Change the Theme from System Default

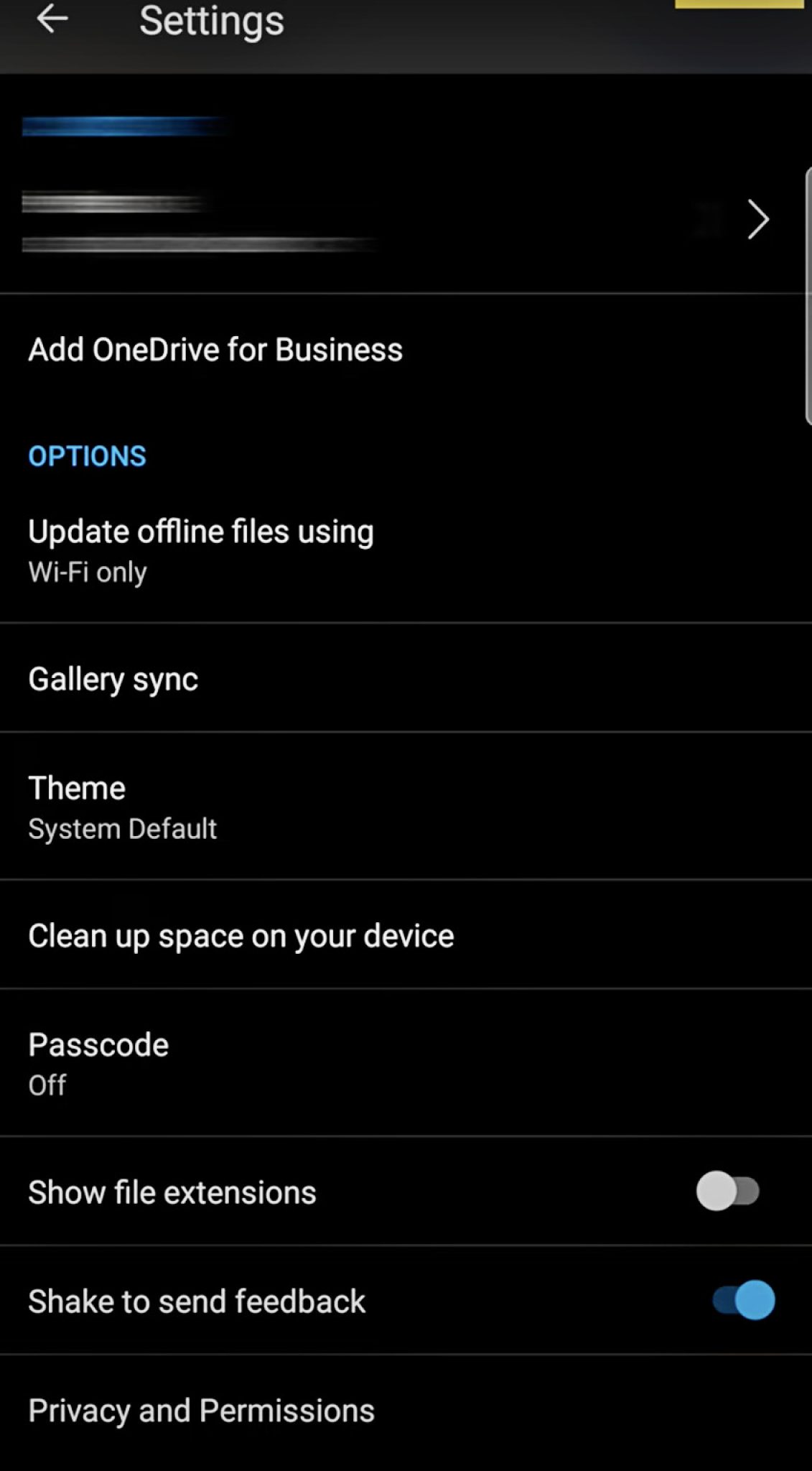tap(122, 804)
